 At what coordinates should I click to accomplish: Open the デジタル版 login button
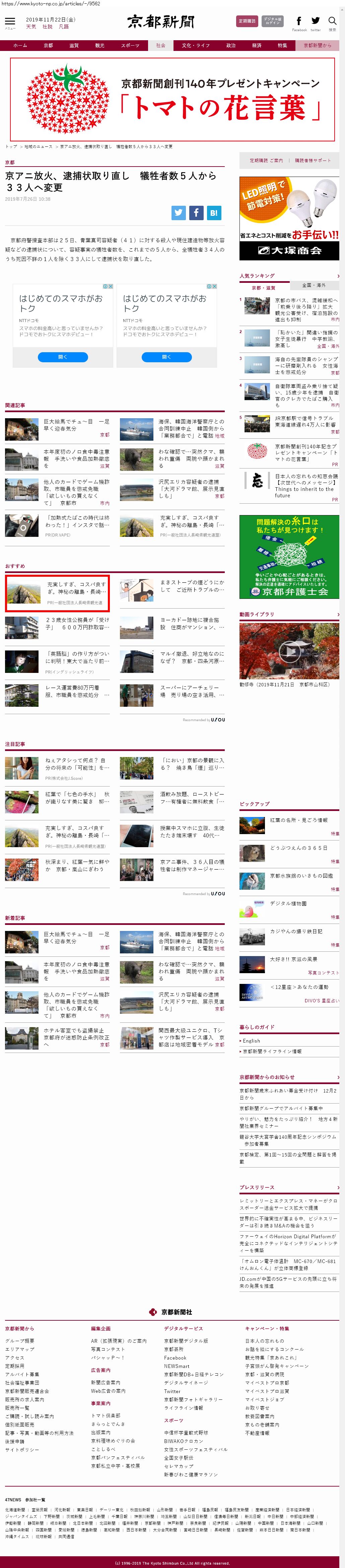pyautogui.click(x=273, y=21)
